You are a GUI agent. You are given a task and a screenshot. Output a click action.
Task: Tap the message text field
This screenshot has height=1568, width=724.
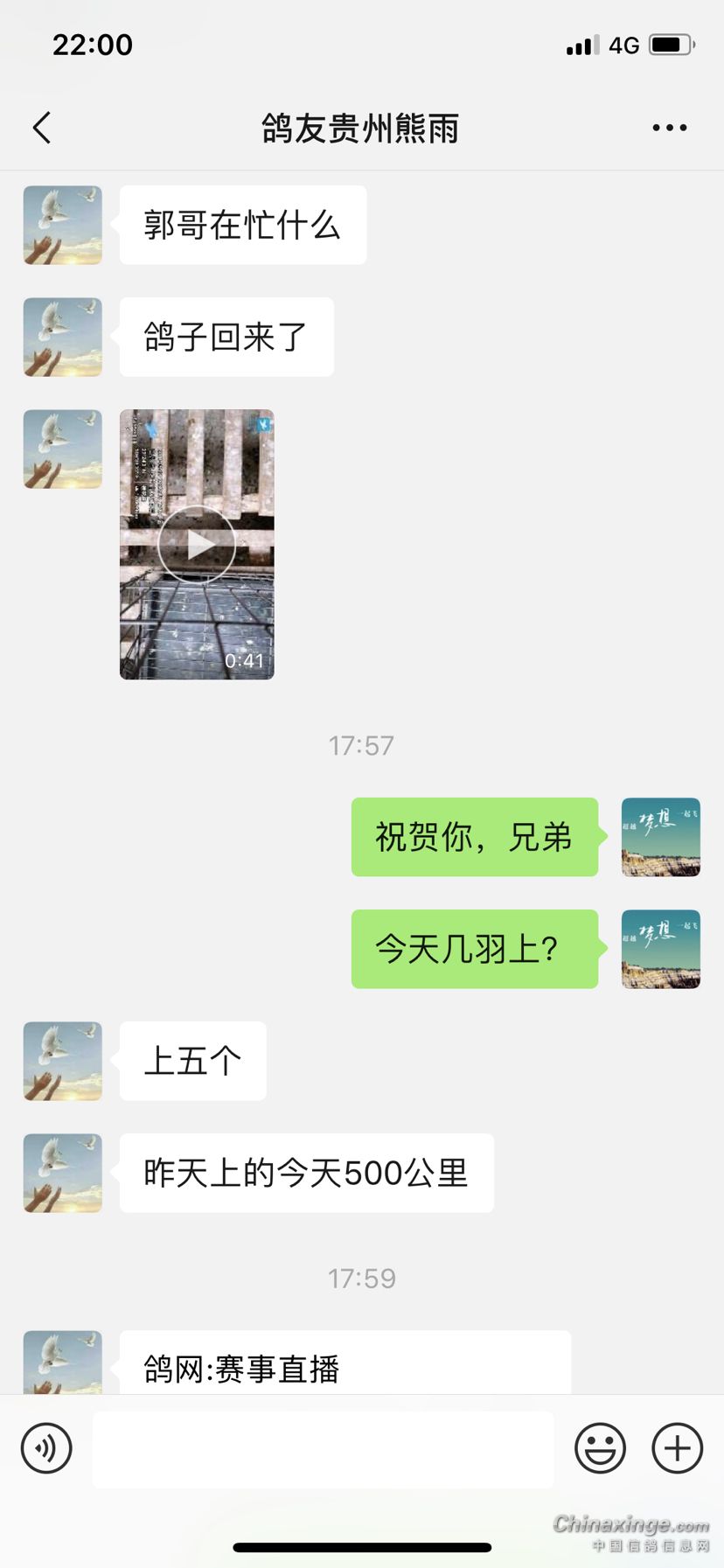coord(323,1449)
